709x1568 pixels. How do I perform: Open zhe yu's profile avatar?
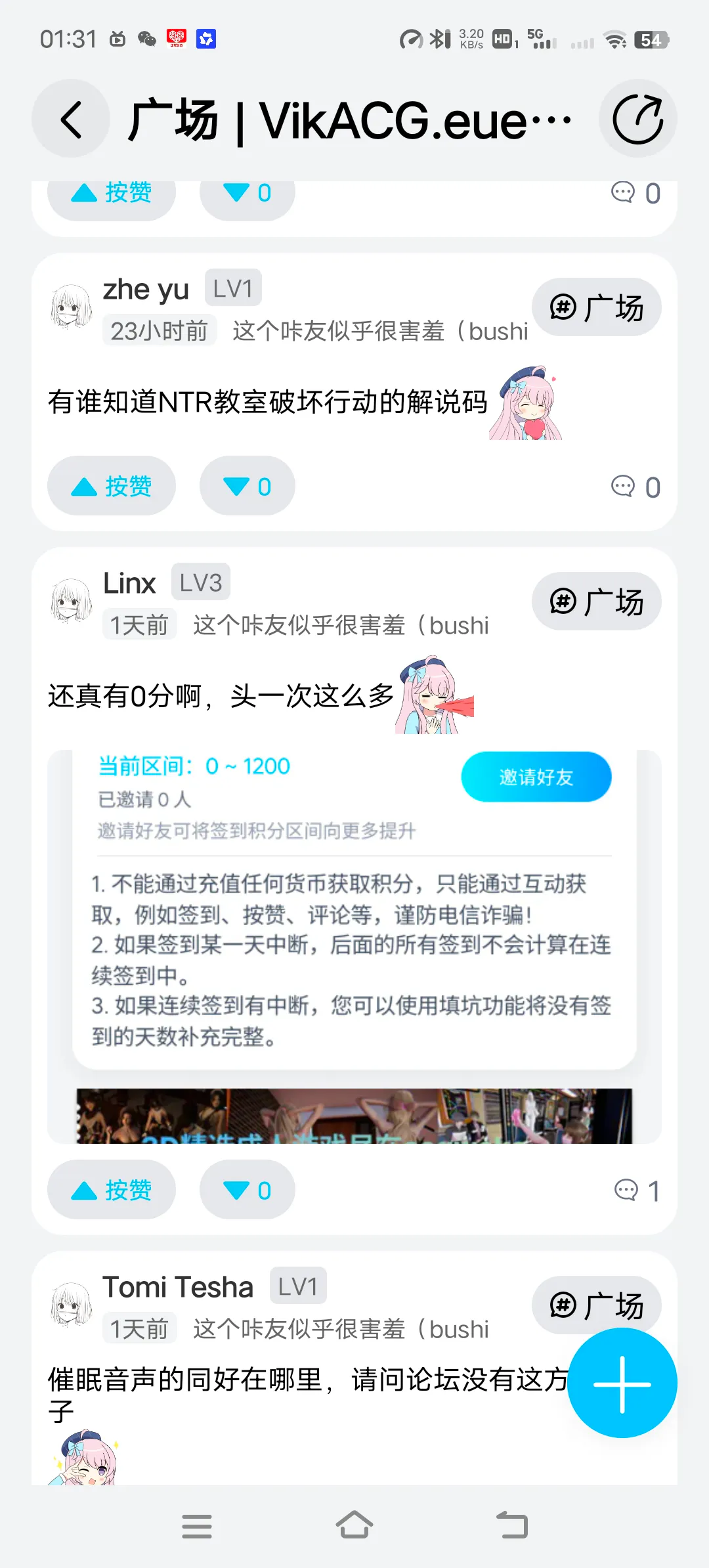(x=72, y=307)
